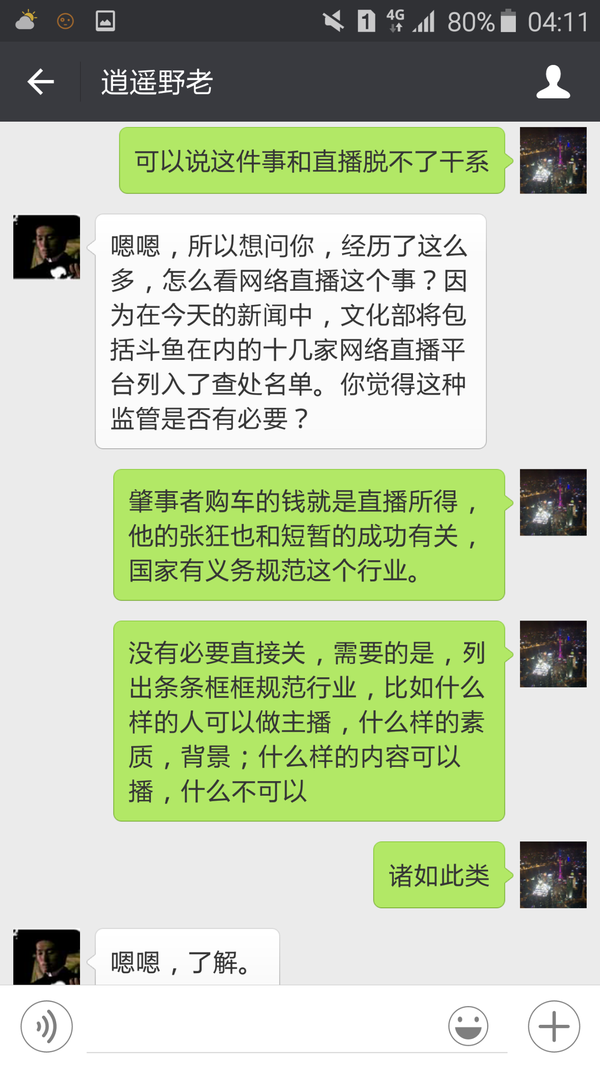
Task: Open chat info via the person icon
Action: [553, 82]
